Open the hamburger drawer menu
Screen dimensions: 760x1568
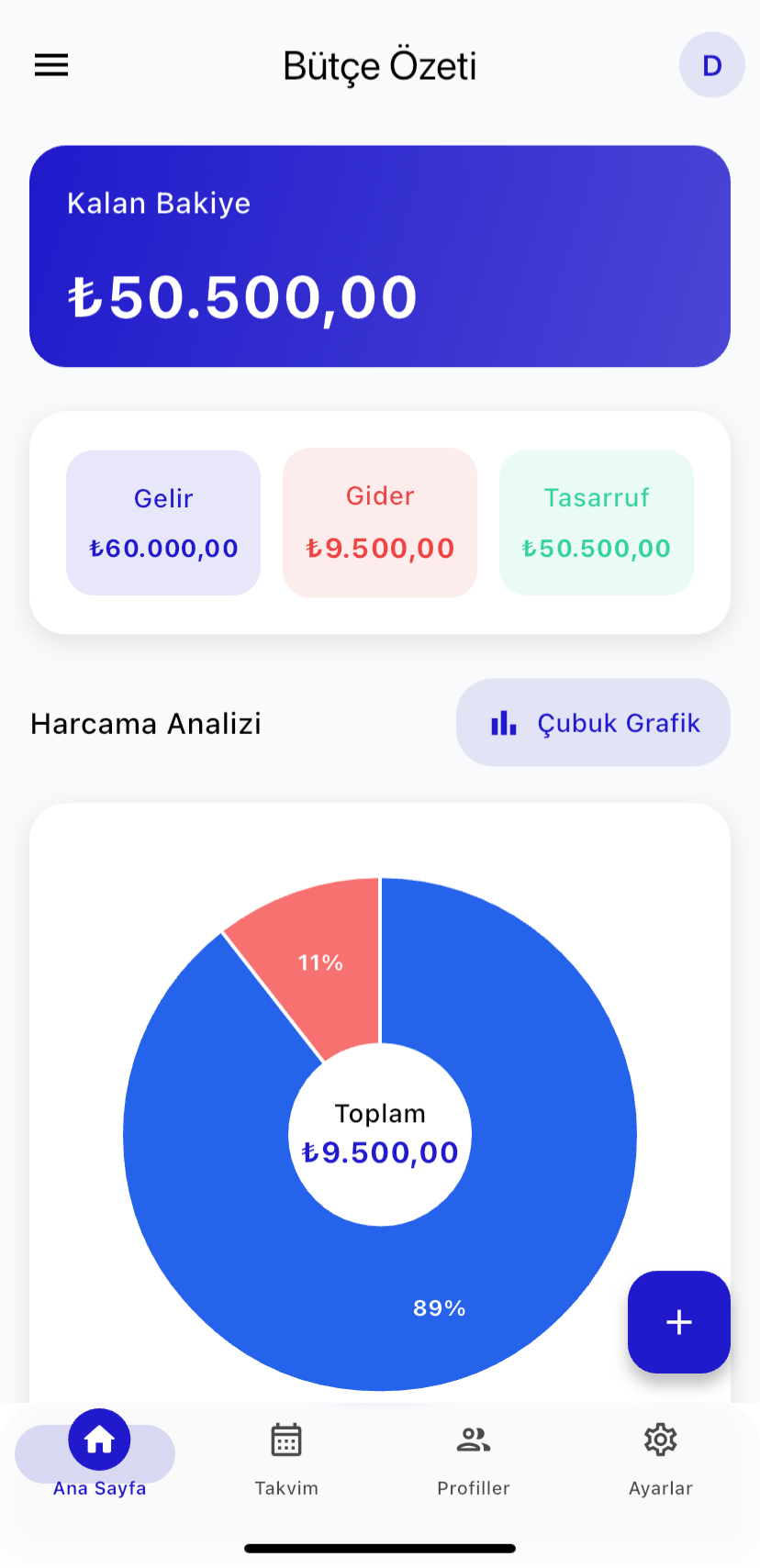[51, 65]
